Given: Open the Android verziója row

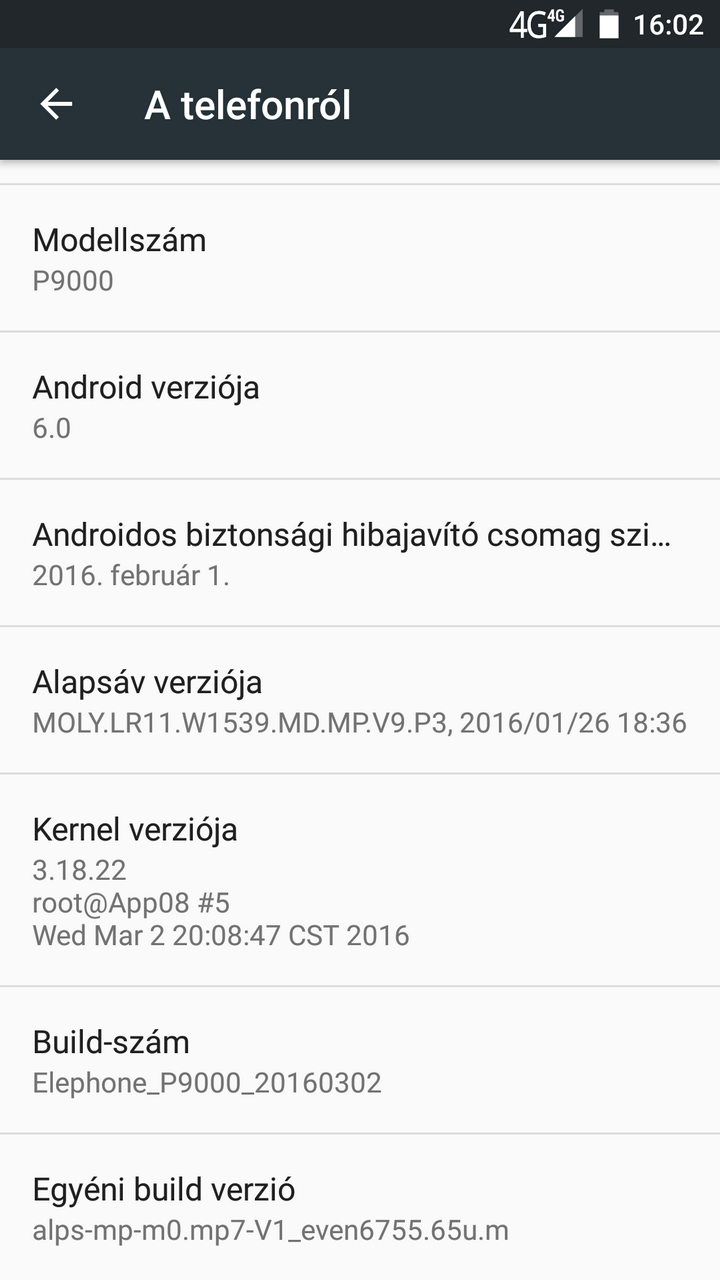Looking at the screenshot, I should click(360, 406).
